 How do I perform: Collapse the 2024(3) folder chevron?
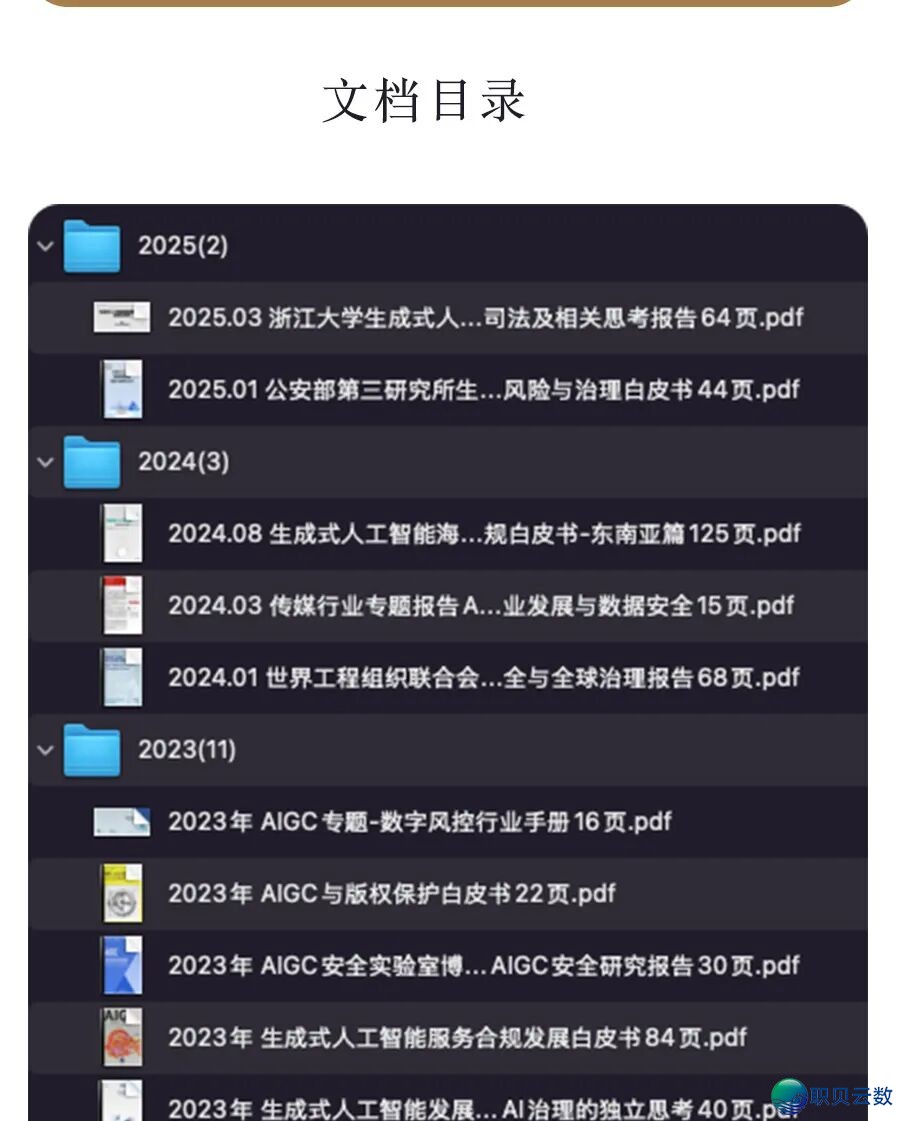44,462
